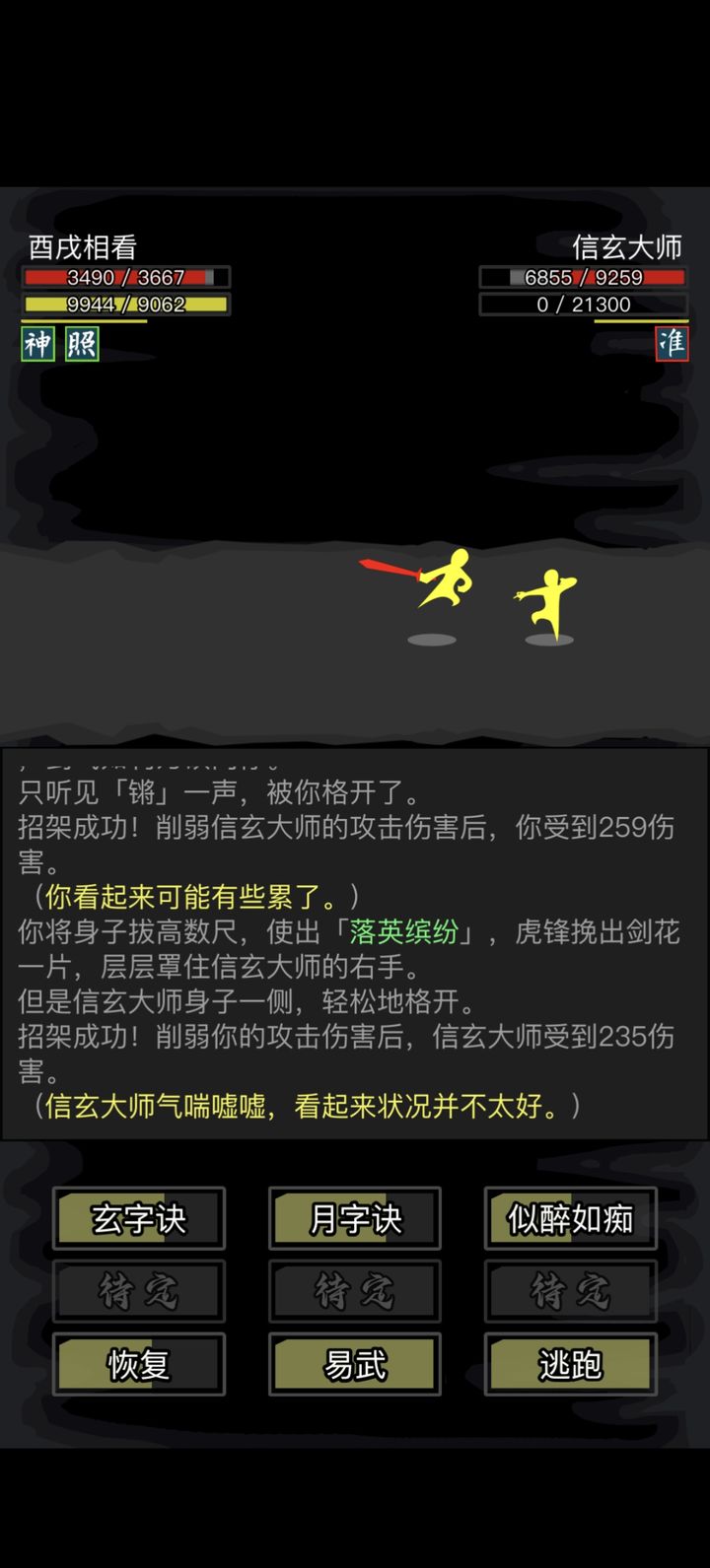This screenshot has height=1568, width=710.
Task: Click the red 准 buff icon under 信玄大师
Action: (x=672, y=345)
